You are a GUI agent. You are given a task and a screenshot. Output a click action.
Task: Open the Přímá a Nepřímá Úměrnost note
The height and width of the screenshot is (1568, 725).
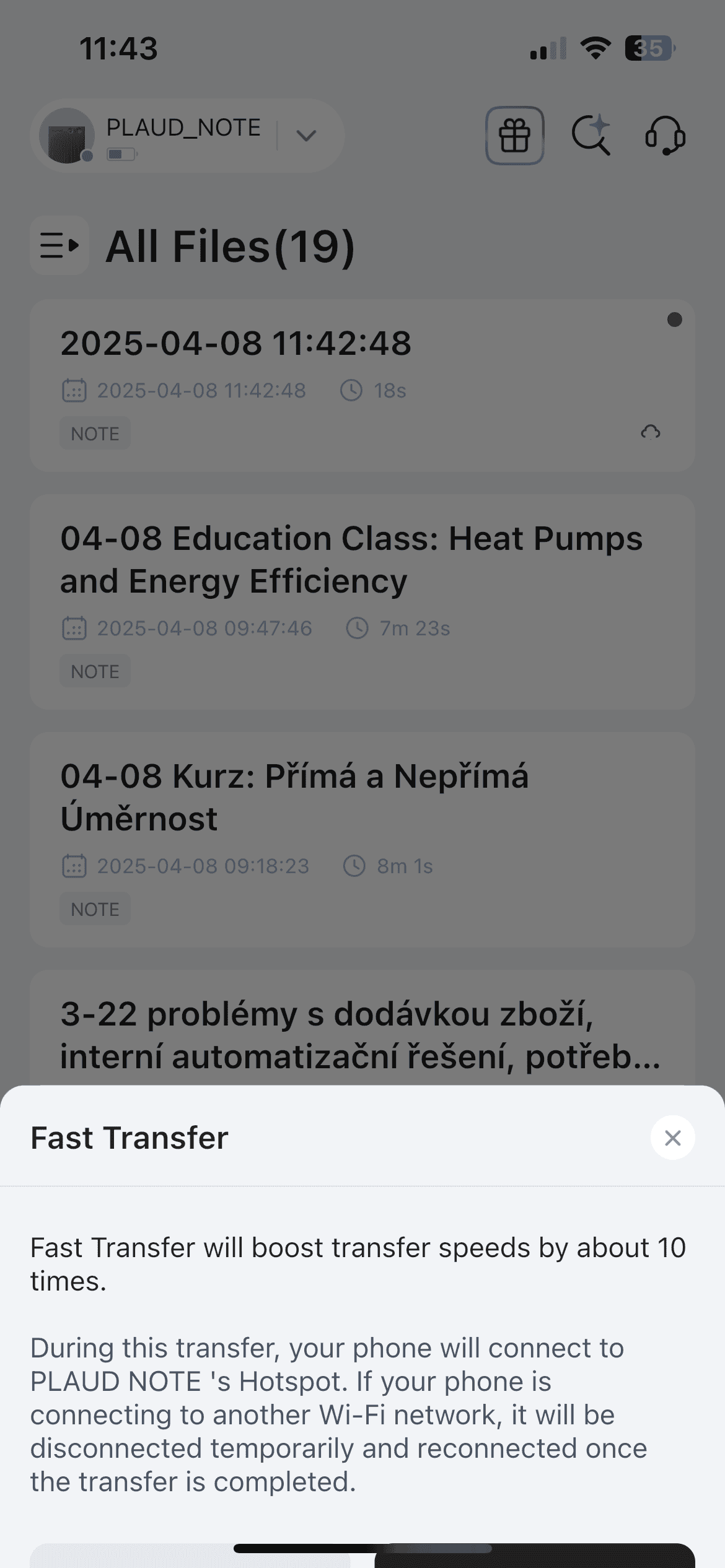click(x=294, y=798)
